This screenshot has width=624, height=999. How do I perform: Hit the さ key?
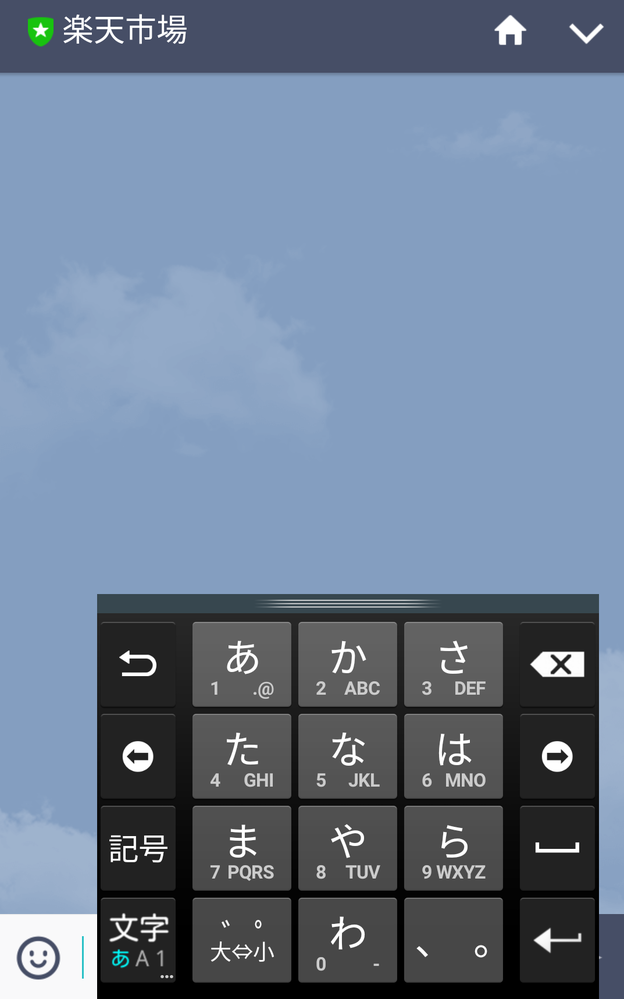pyautogui.click(x=454, y=665)
